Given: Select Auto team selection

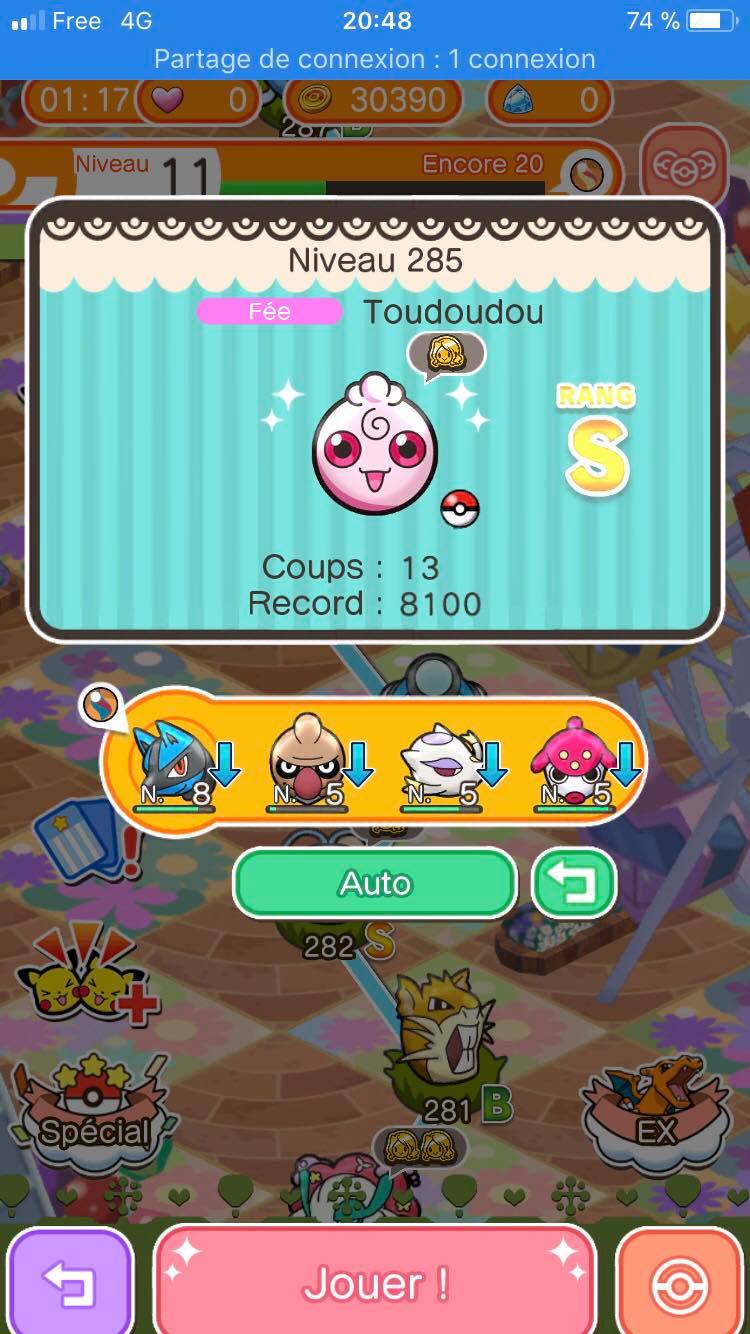Looking at the screenshot, I should pos(375,883).
